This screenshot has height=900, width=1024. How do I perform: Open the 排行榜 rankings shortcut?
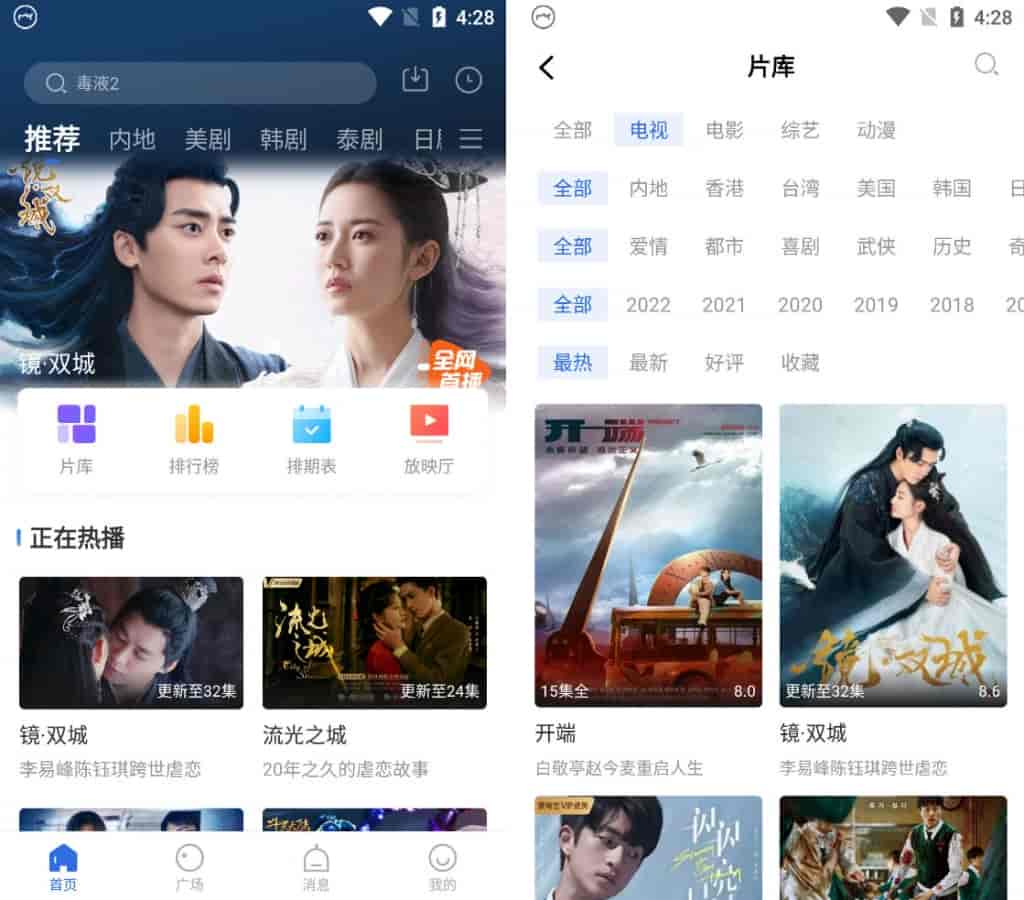[194, 439]
